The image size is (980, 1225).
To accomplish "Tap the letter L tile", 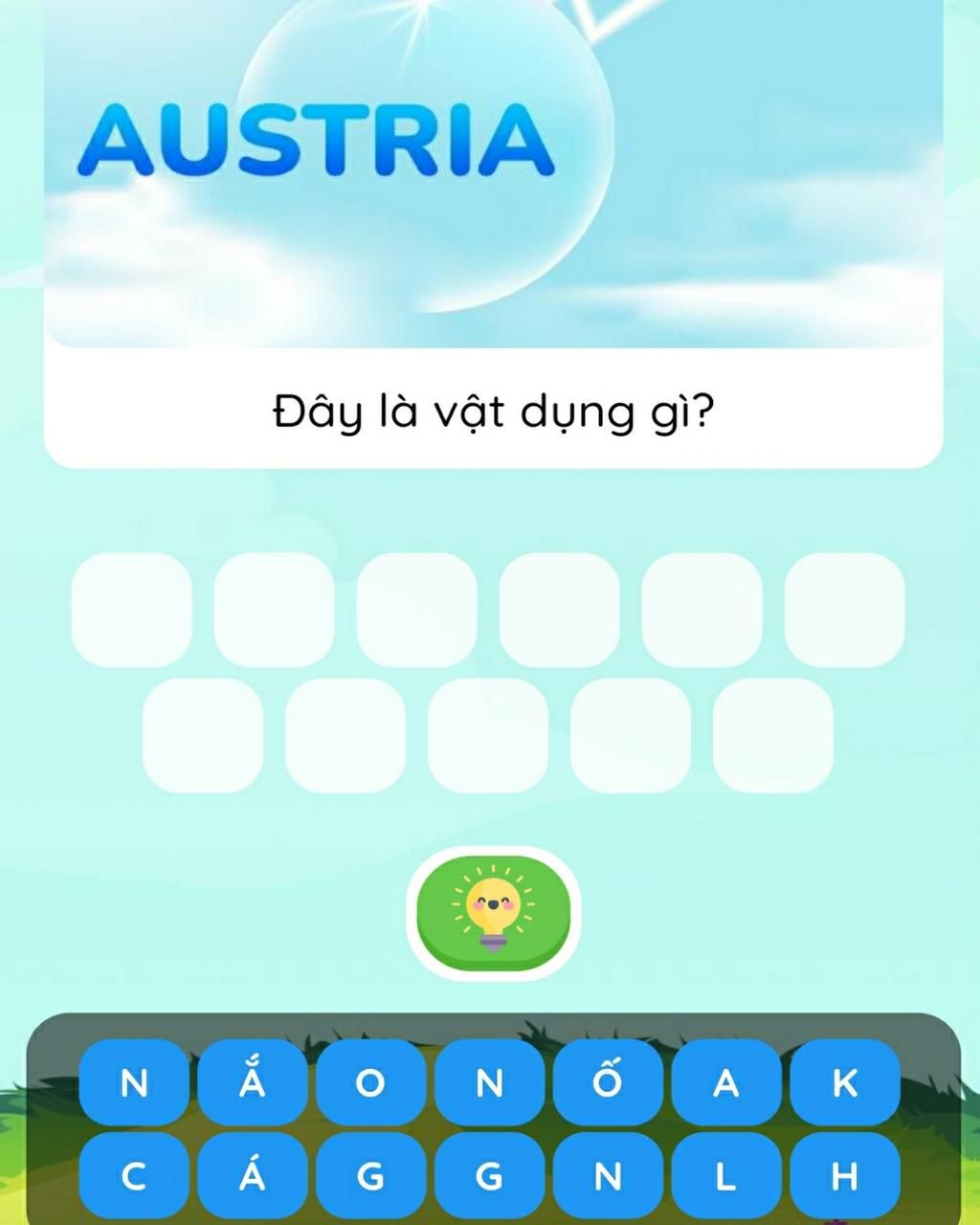I will 726,1176.
